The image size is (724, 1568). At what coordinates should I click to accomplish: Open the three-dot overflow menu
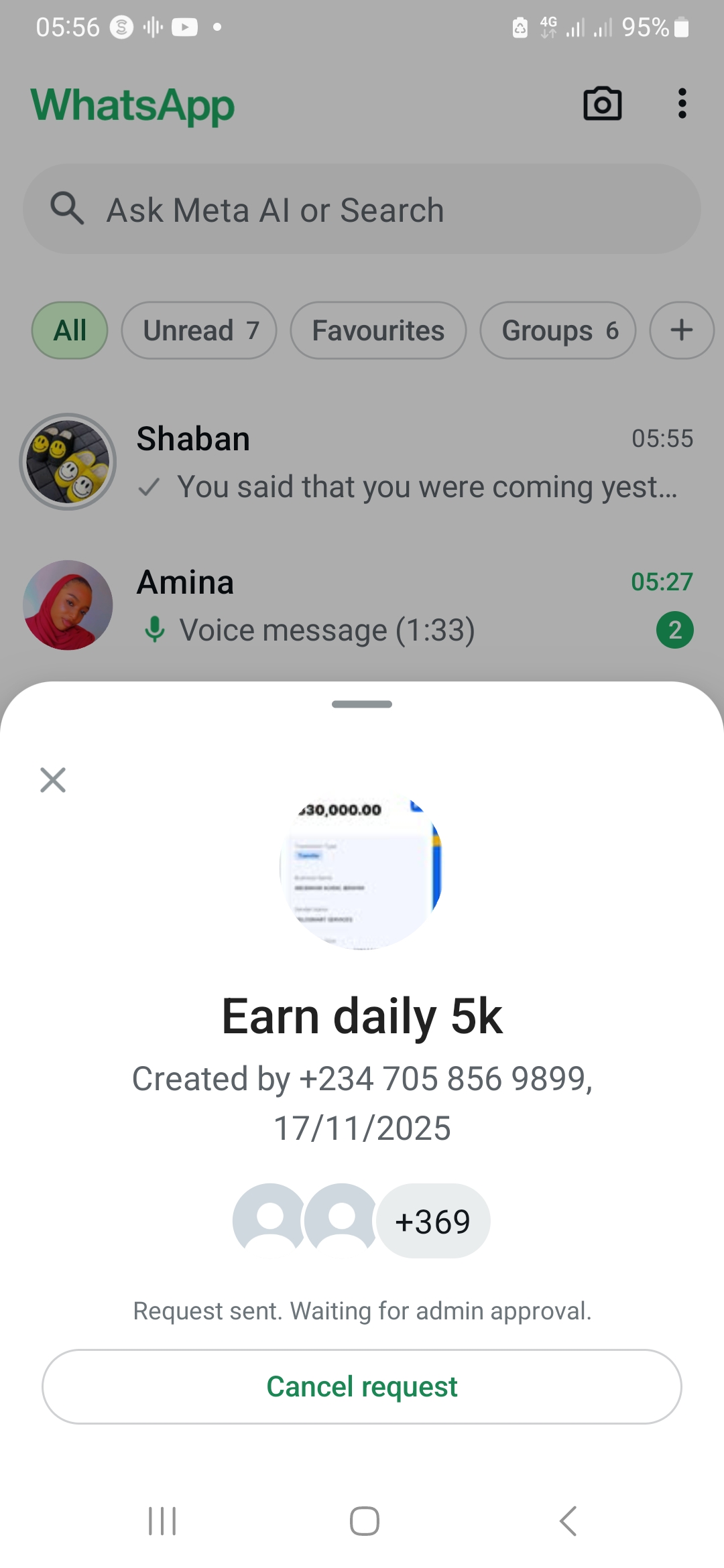[682, 104]
